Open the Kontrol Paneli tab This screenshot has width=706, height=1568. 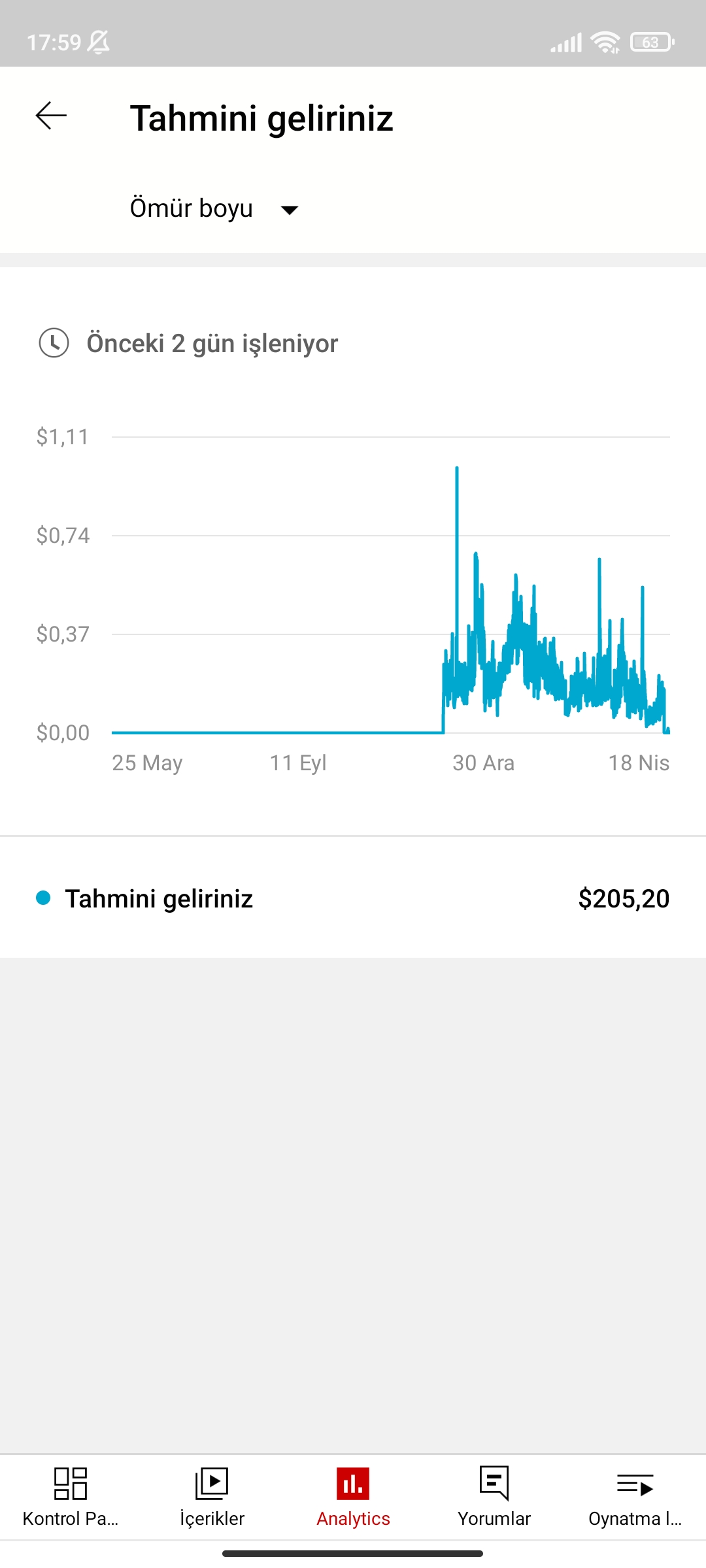tap(71, 1497)
